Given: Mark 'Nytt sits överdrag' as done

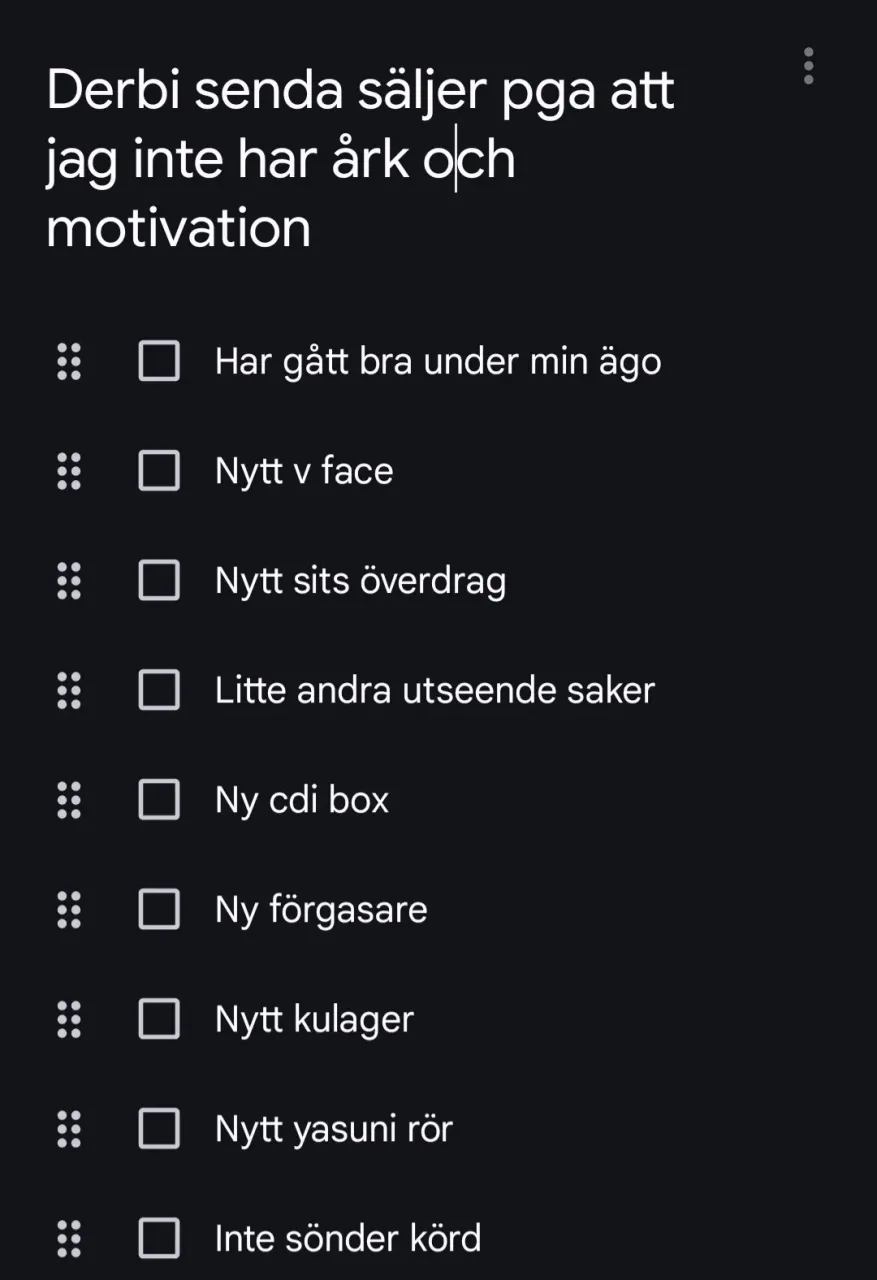Looking at the screenshot, I should coord(159,580).
